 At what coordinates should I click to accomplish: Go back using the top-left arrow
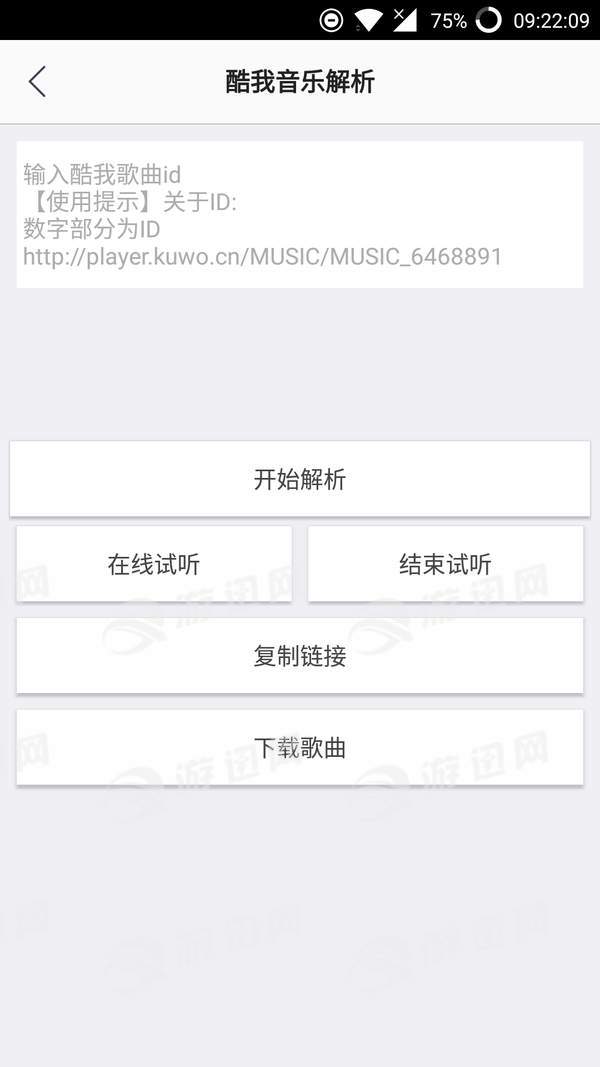pyautogui.click(x=37, y=82)
